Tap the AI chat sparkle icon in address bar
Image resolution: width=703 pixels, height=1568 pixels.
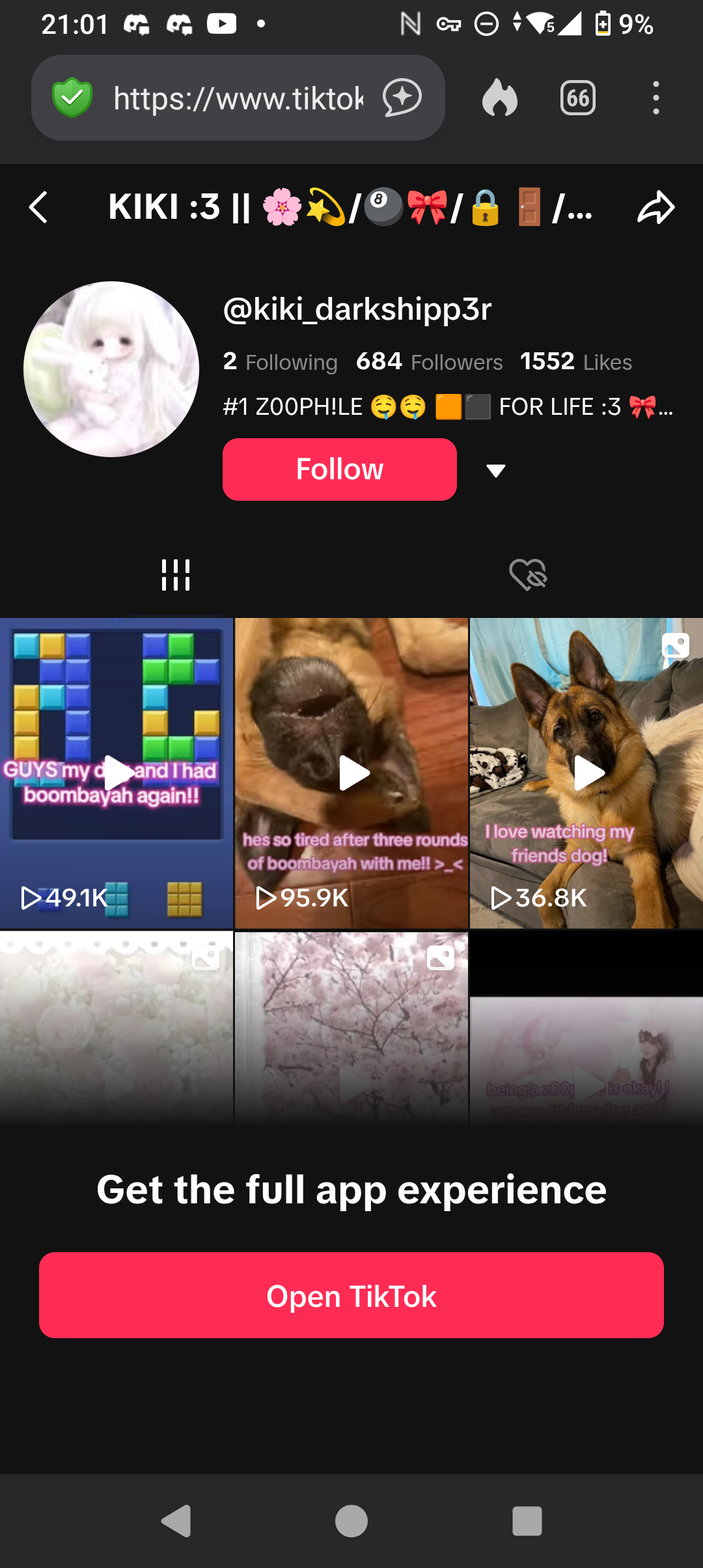click(x=402, y=98)
